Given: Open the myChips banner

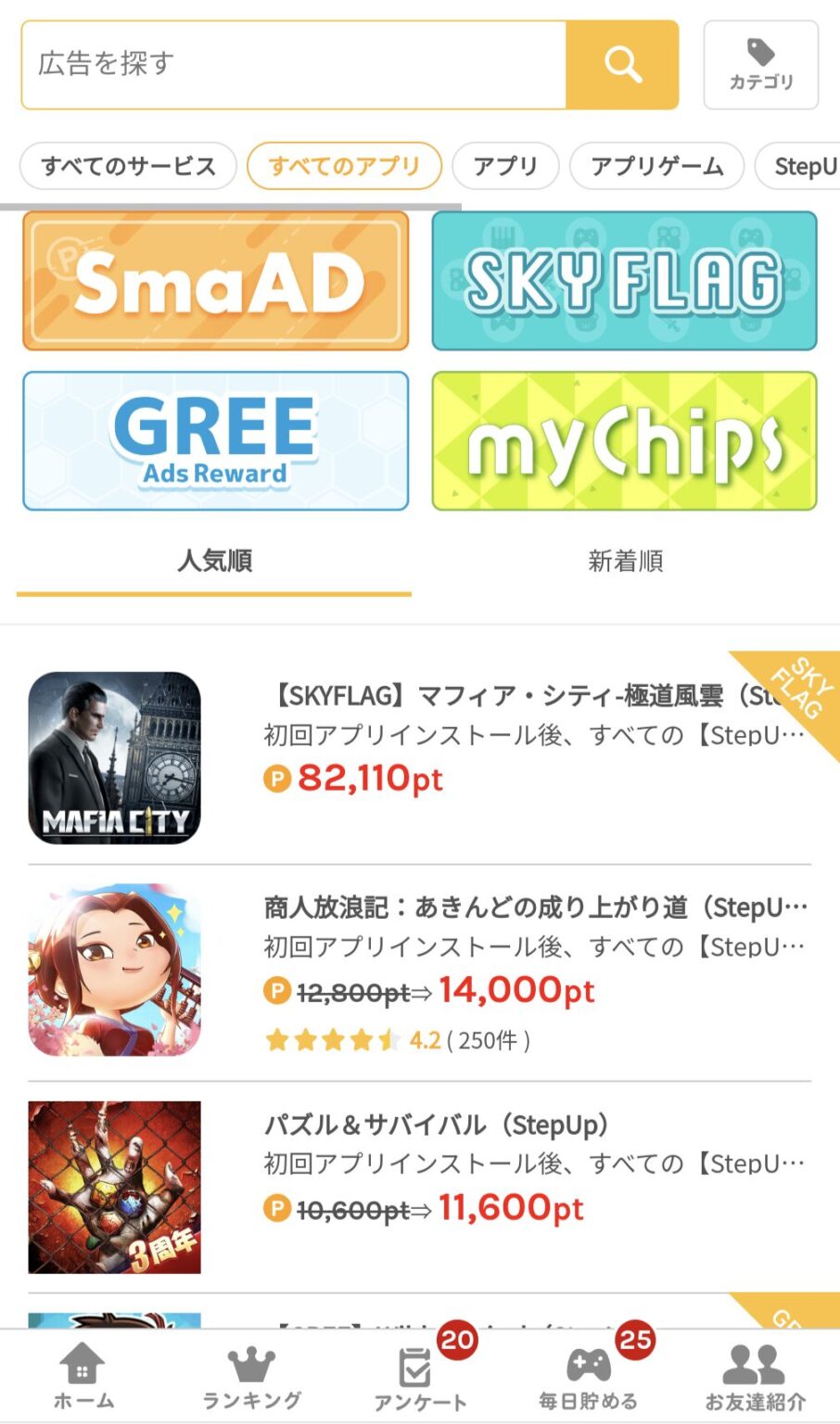Looking at the screenshot, I should pyautogui.click(x=623, y=440).
